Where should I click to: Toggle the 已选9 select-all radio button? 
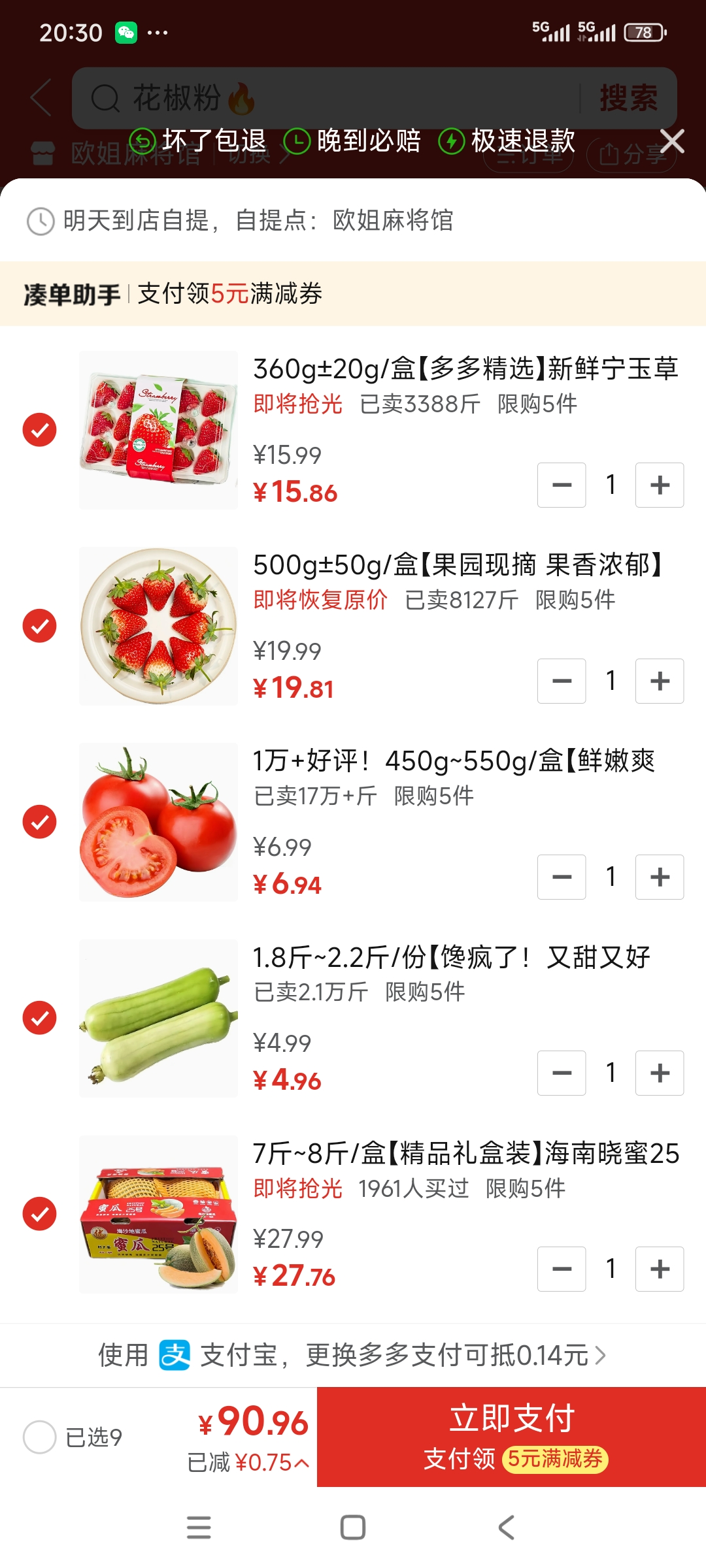40,1437
